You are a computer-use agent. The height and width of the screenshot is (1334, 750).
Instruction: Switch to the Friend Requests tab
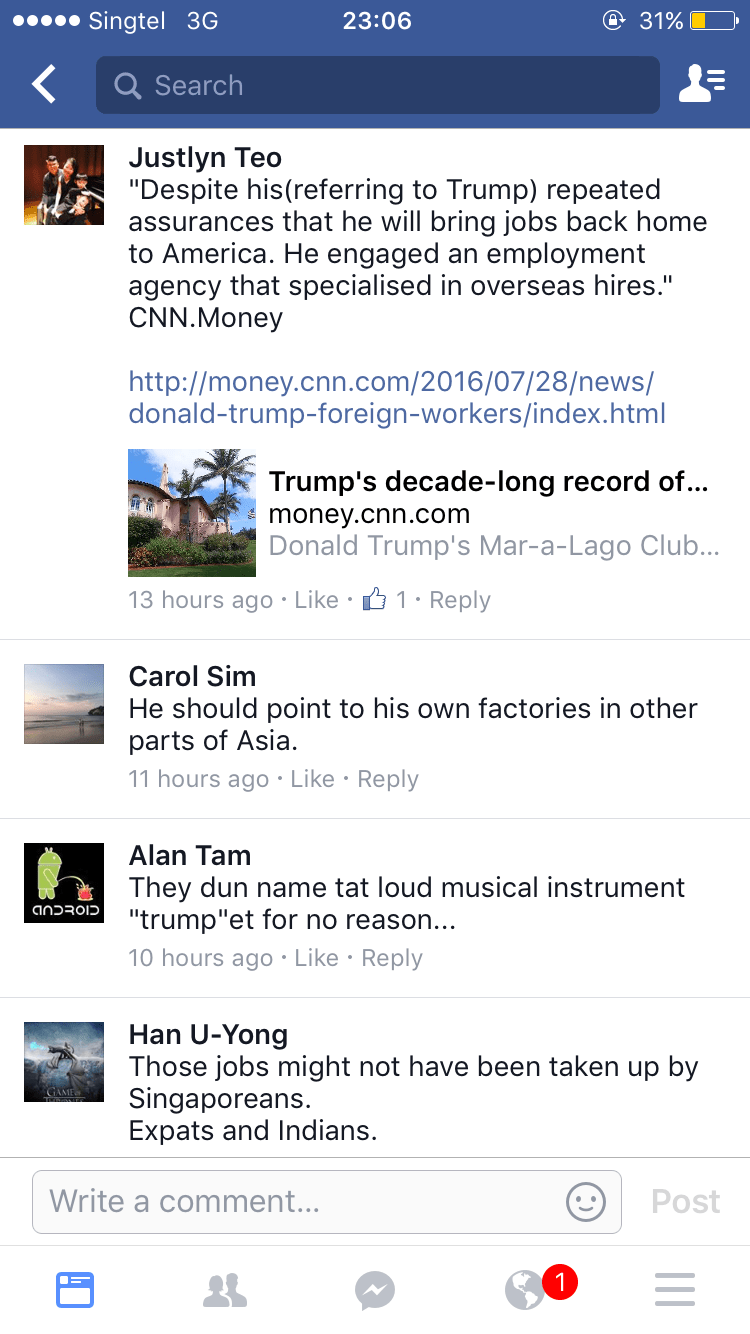click(x=225, y=1290)
